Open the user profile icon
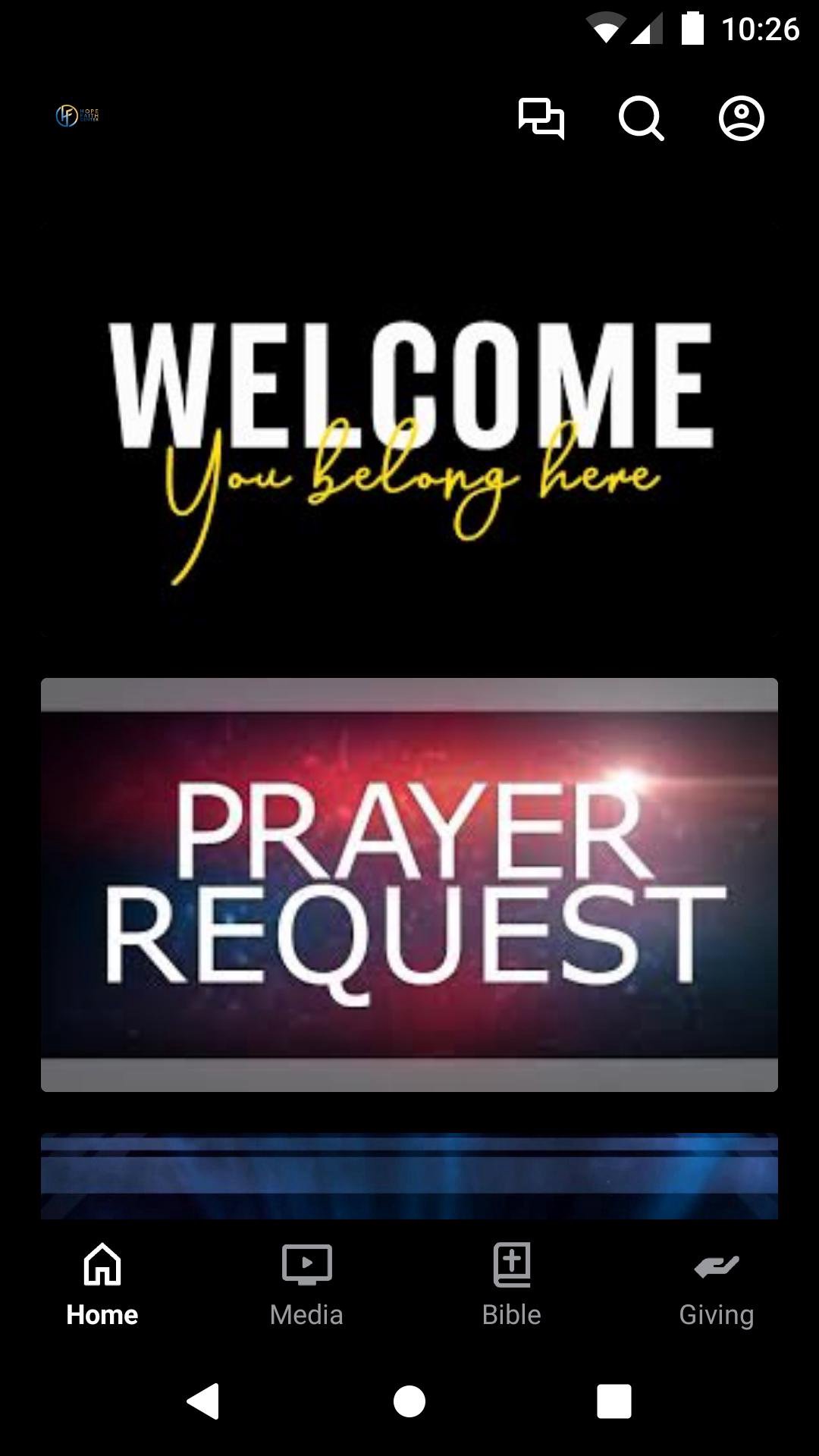Screen dimensions: 819x1456 (x=741, y=118)
